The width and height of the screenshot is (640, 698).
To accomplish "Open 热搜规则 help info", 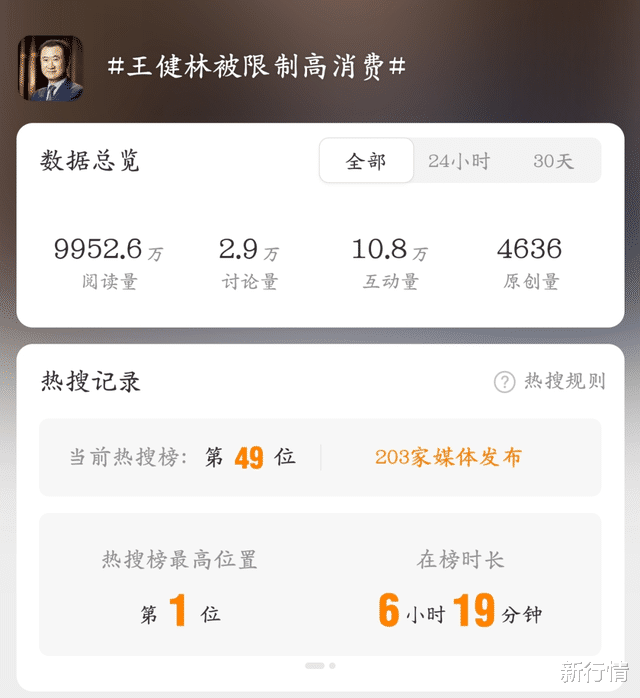I will [550, 381].
